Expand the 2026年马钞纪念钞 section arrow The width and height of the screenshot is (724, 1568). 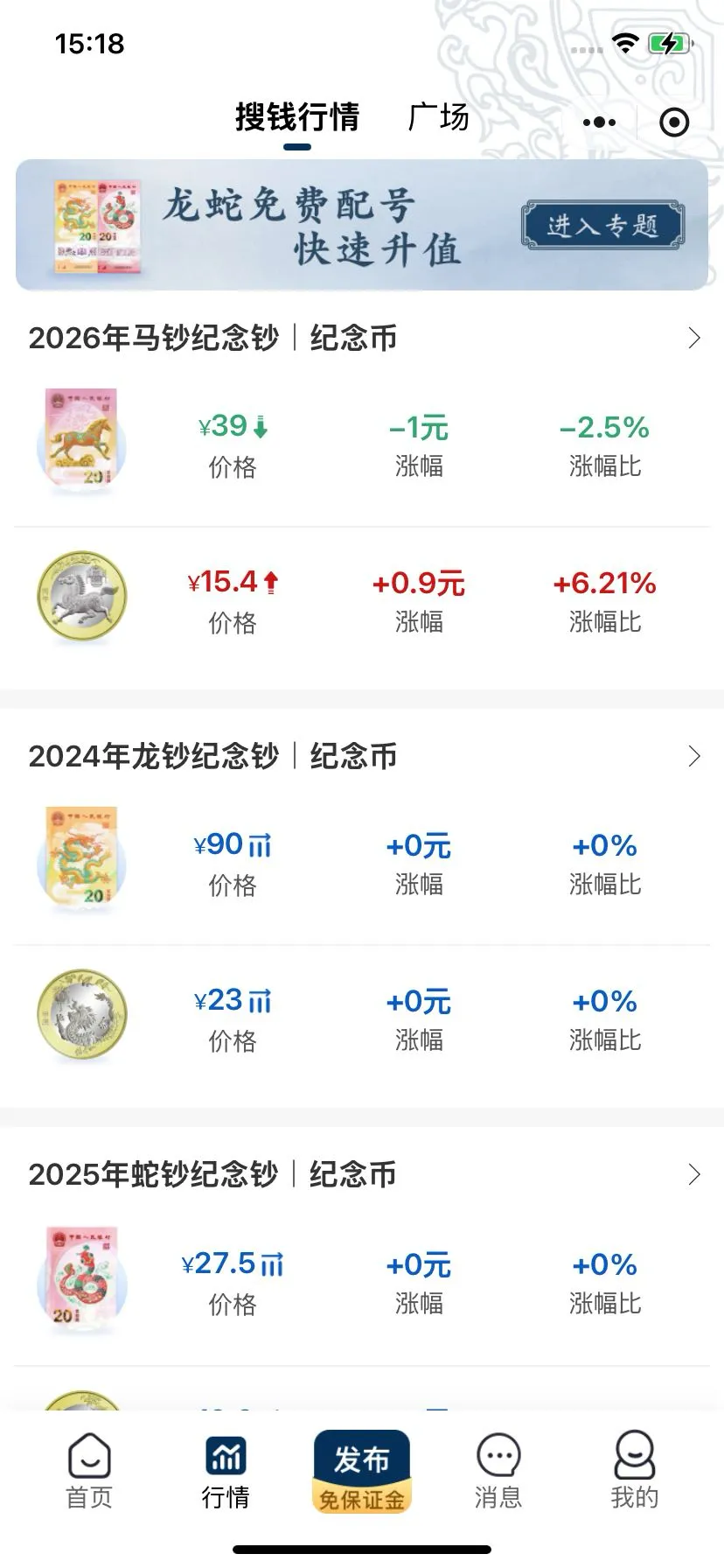point(694,338)
